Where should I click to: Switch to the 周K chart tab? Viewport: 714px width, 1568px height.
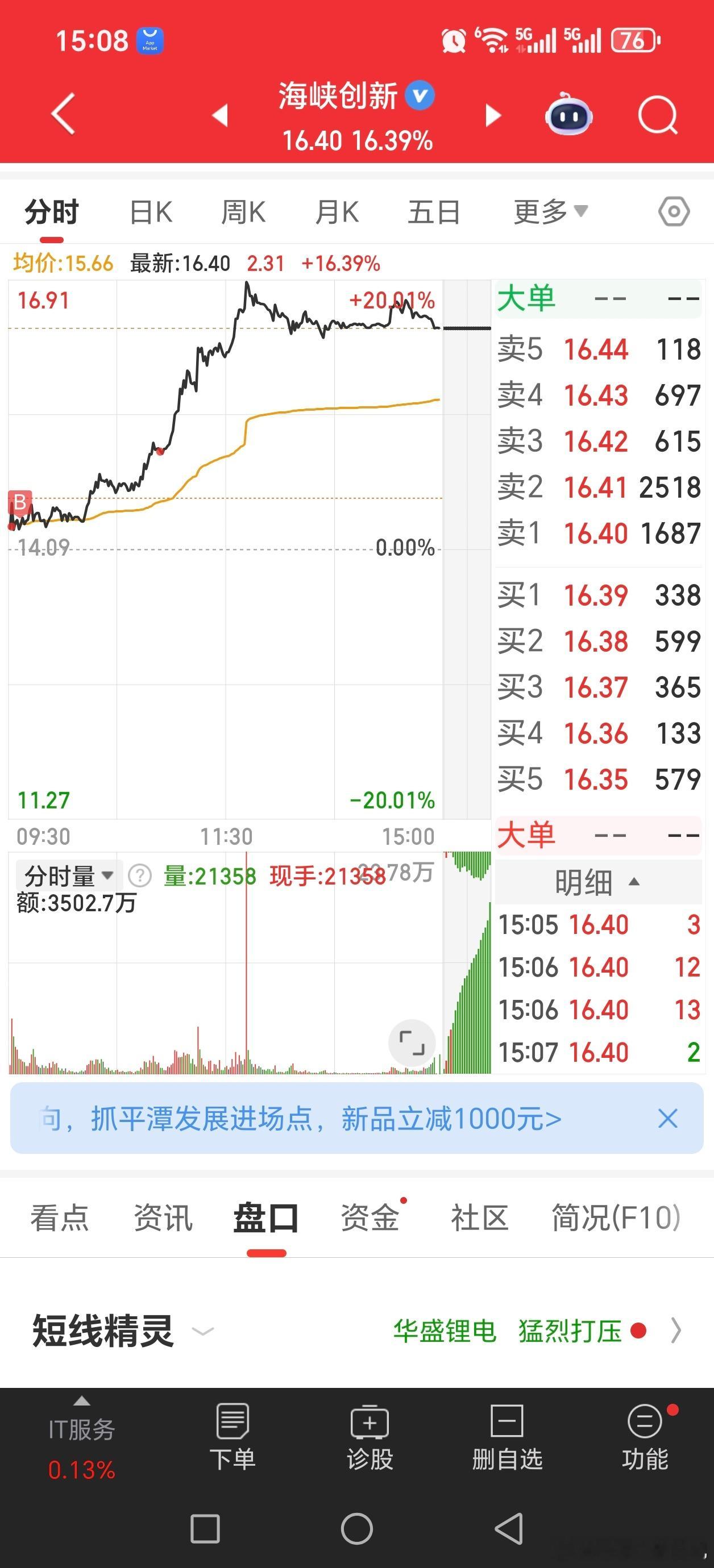[243, 212]
